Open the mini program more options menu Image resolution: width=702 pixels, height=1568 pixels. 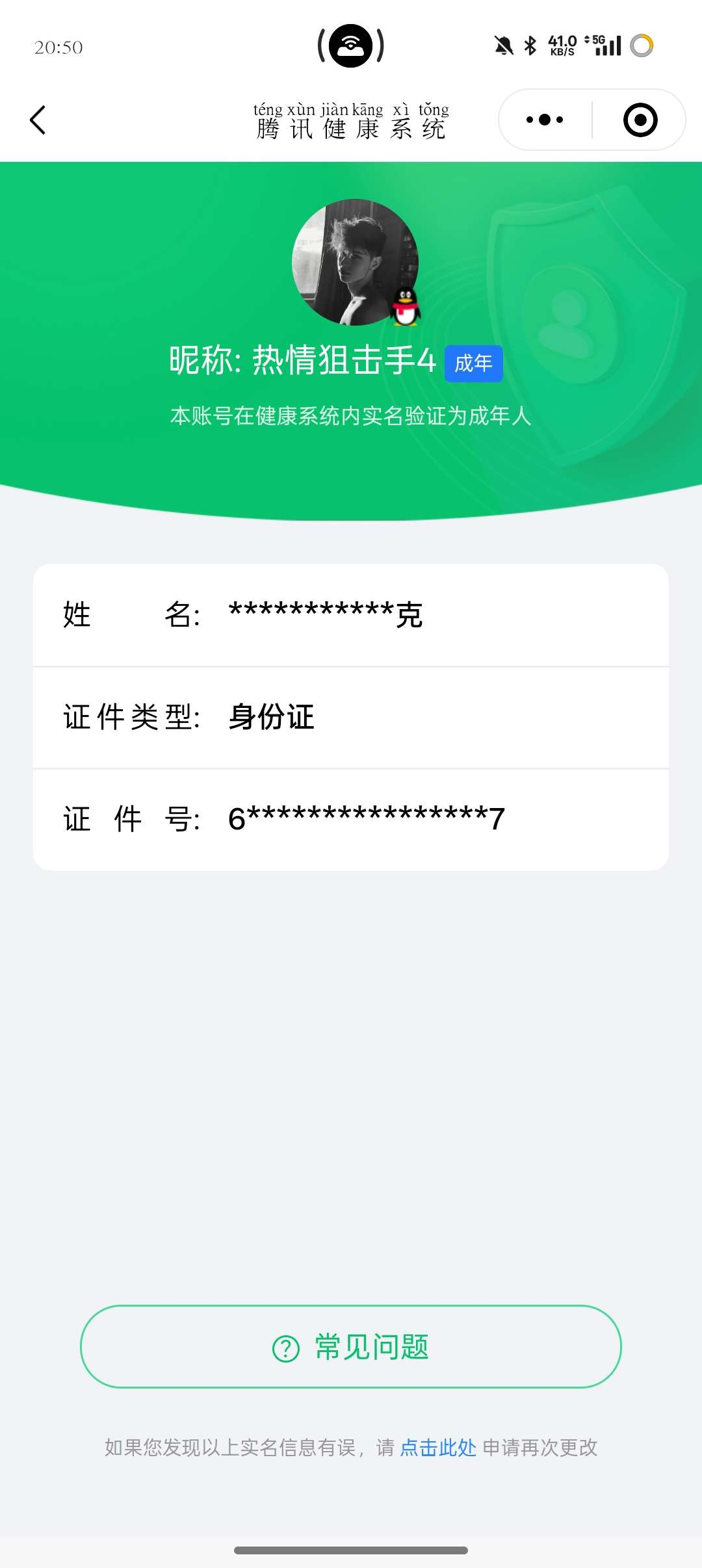click(x=545, y=120)
